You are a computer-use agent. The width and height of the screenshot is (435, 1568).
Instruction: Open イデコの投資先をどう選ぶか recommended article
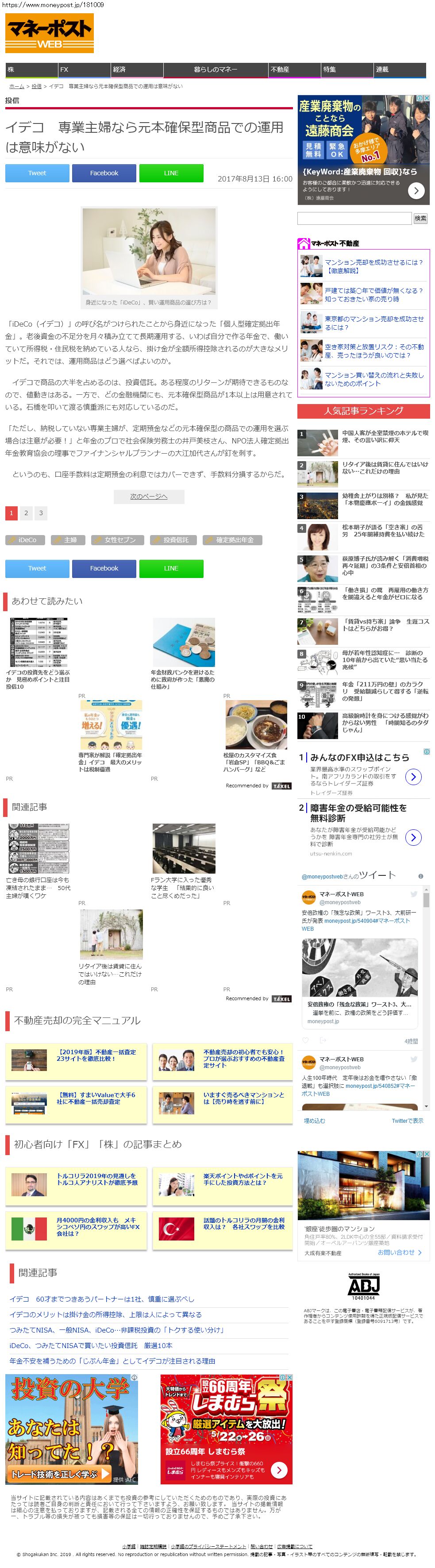click(38, 679)
